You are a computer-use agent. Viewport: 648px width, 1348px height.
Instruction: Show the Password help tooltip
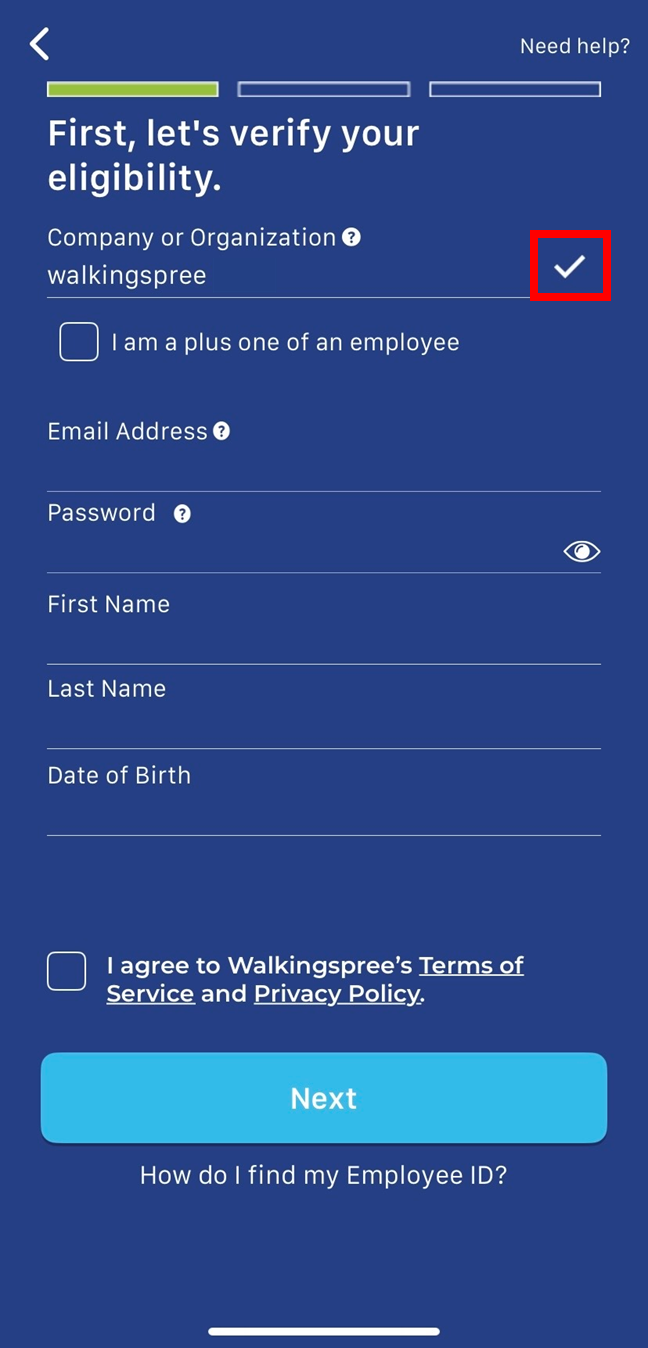point(182,514)
